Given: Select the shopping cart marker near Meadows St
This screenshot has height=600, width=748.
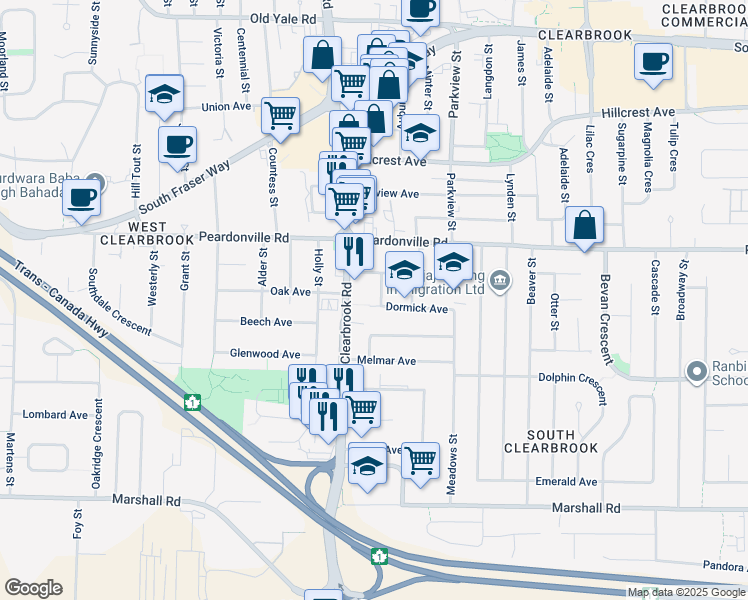Looking at the screenshot, I should click(420, 462).
